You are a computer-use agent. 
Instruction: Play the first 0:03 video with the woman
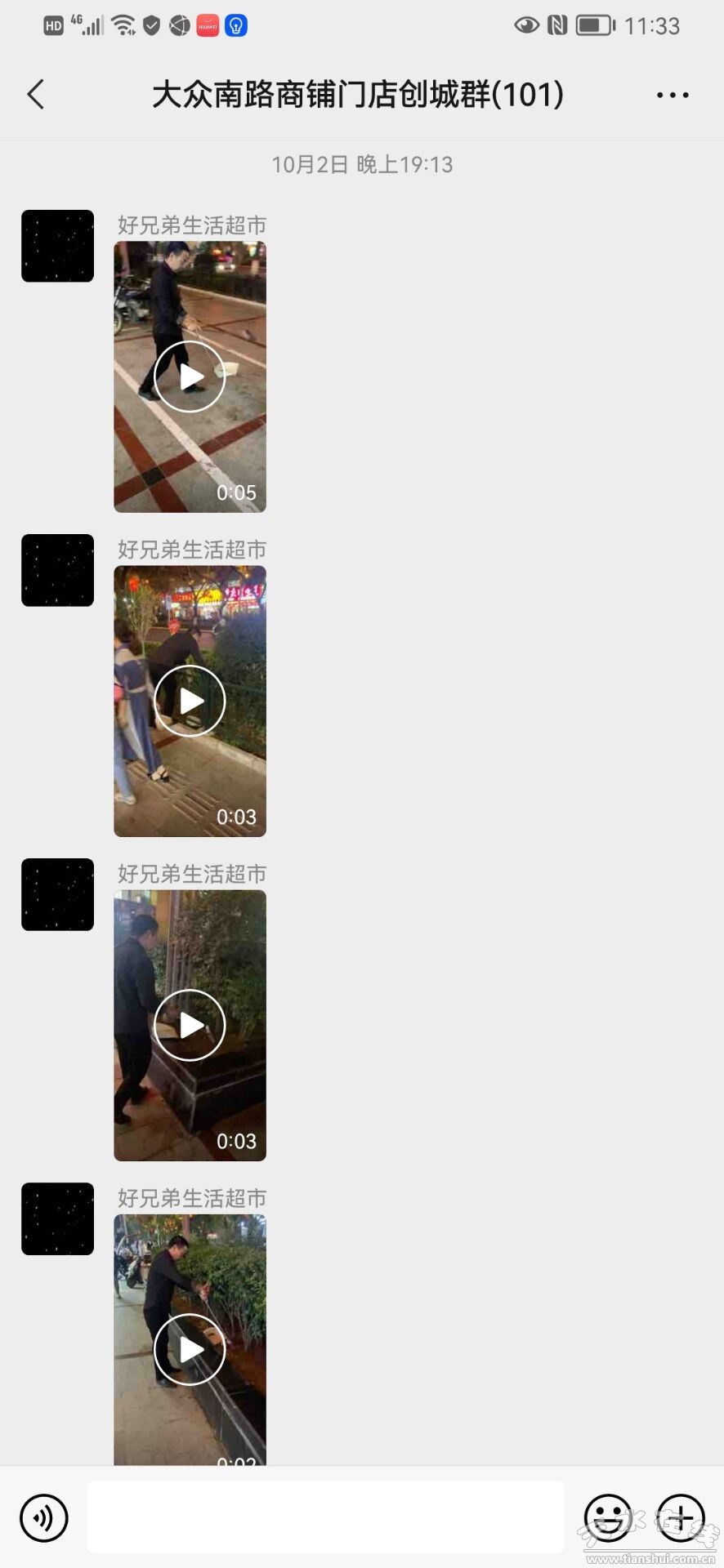[190, 702]
